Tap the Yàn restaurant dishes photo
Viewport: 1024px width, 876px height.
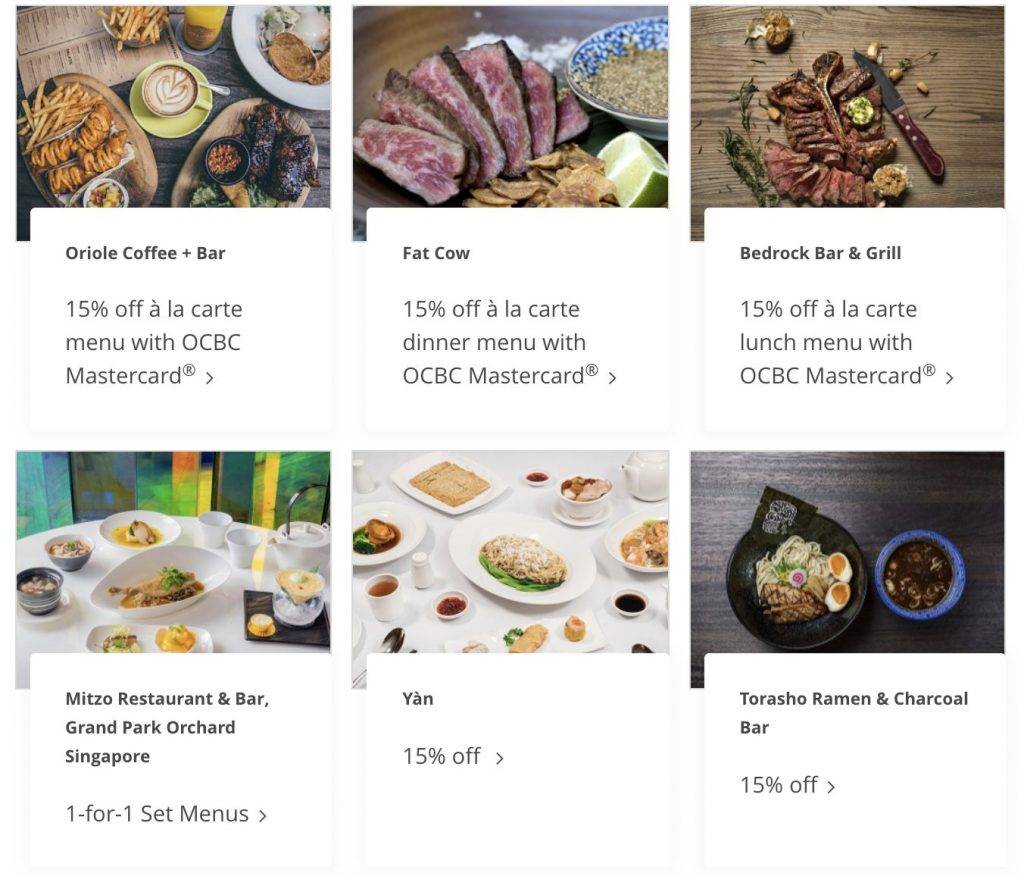click(x=510, y=550)
